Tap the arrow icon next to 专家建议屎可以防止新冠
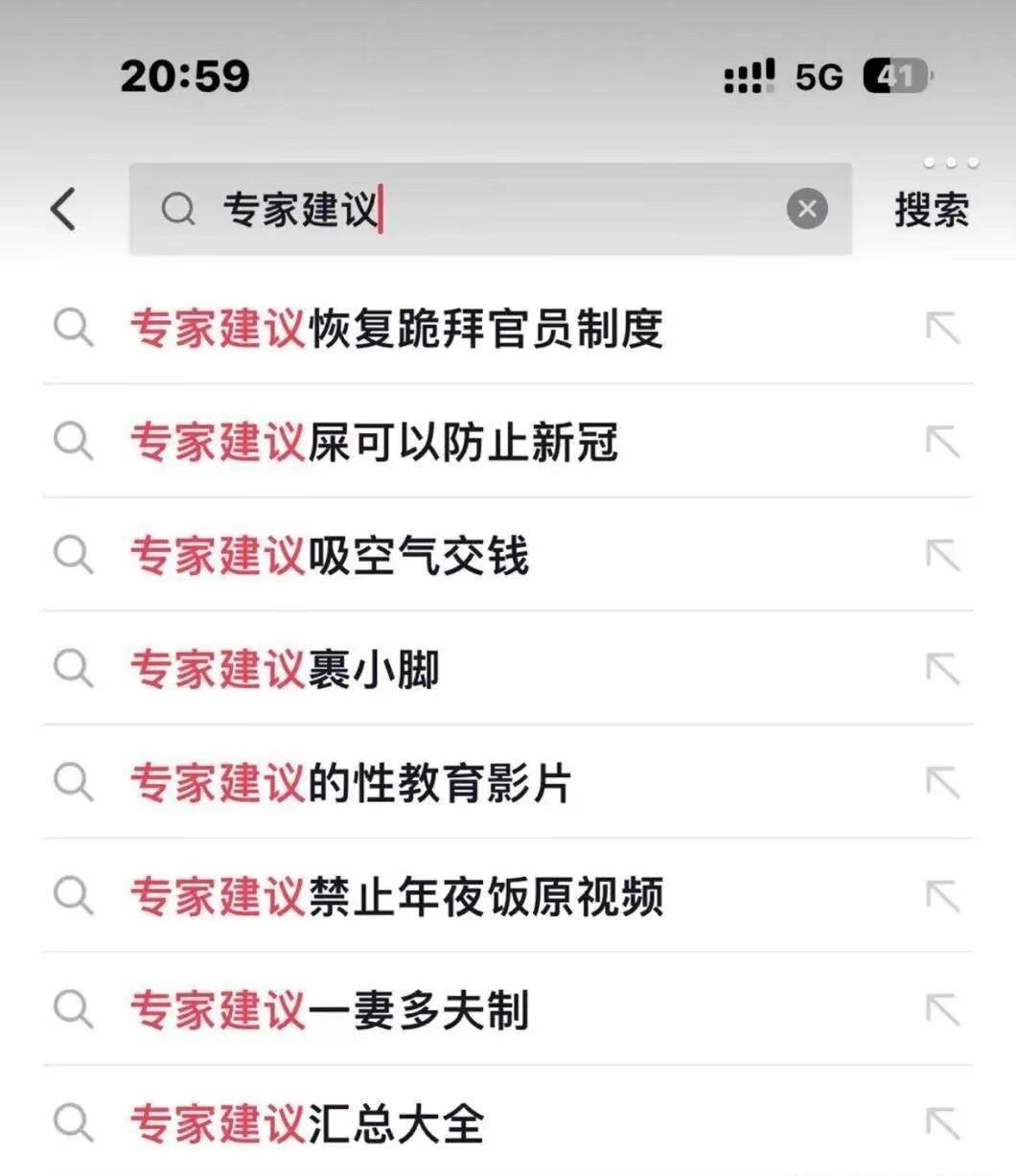Screen dimensions: 1016x1176 pos(943,443)
